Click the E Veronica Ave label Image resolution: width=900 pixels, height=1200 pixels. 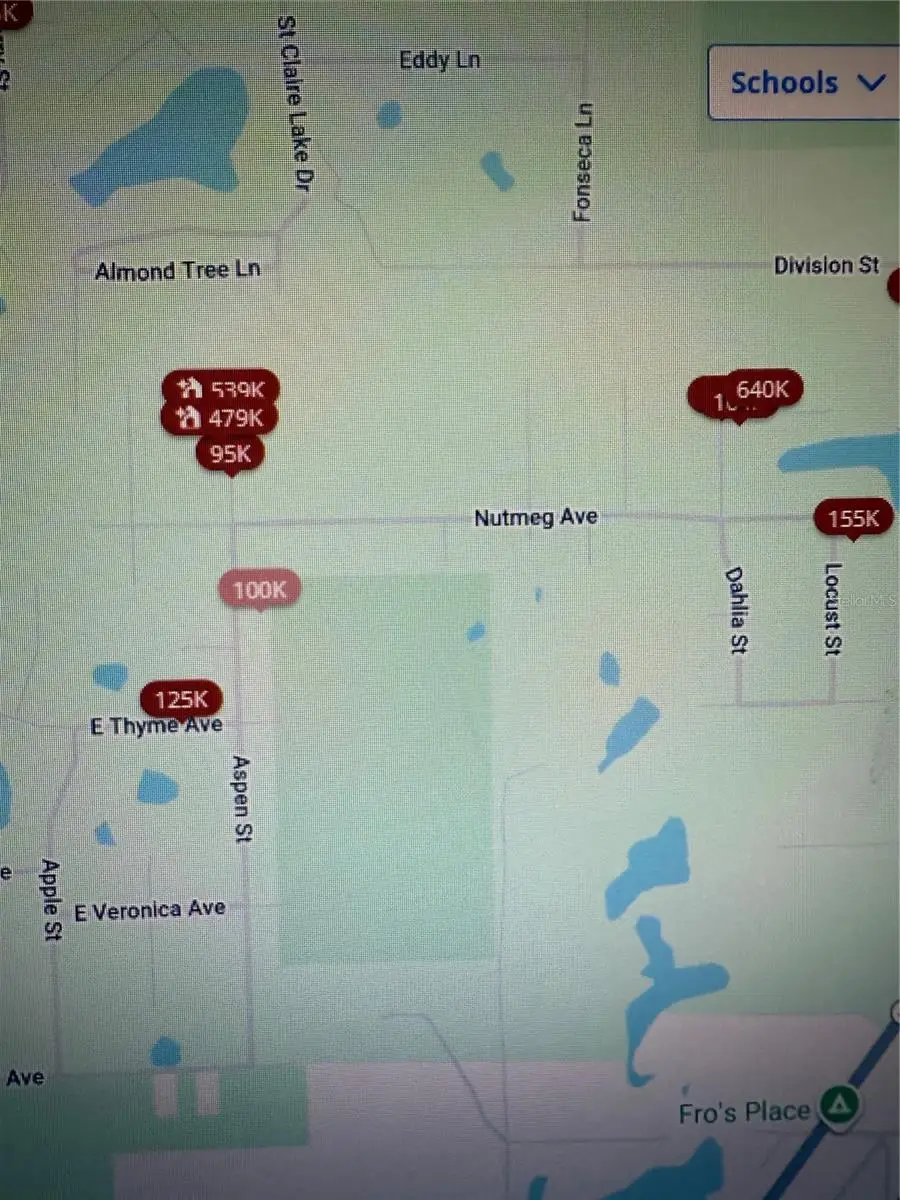(148, 909)
